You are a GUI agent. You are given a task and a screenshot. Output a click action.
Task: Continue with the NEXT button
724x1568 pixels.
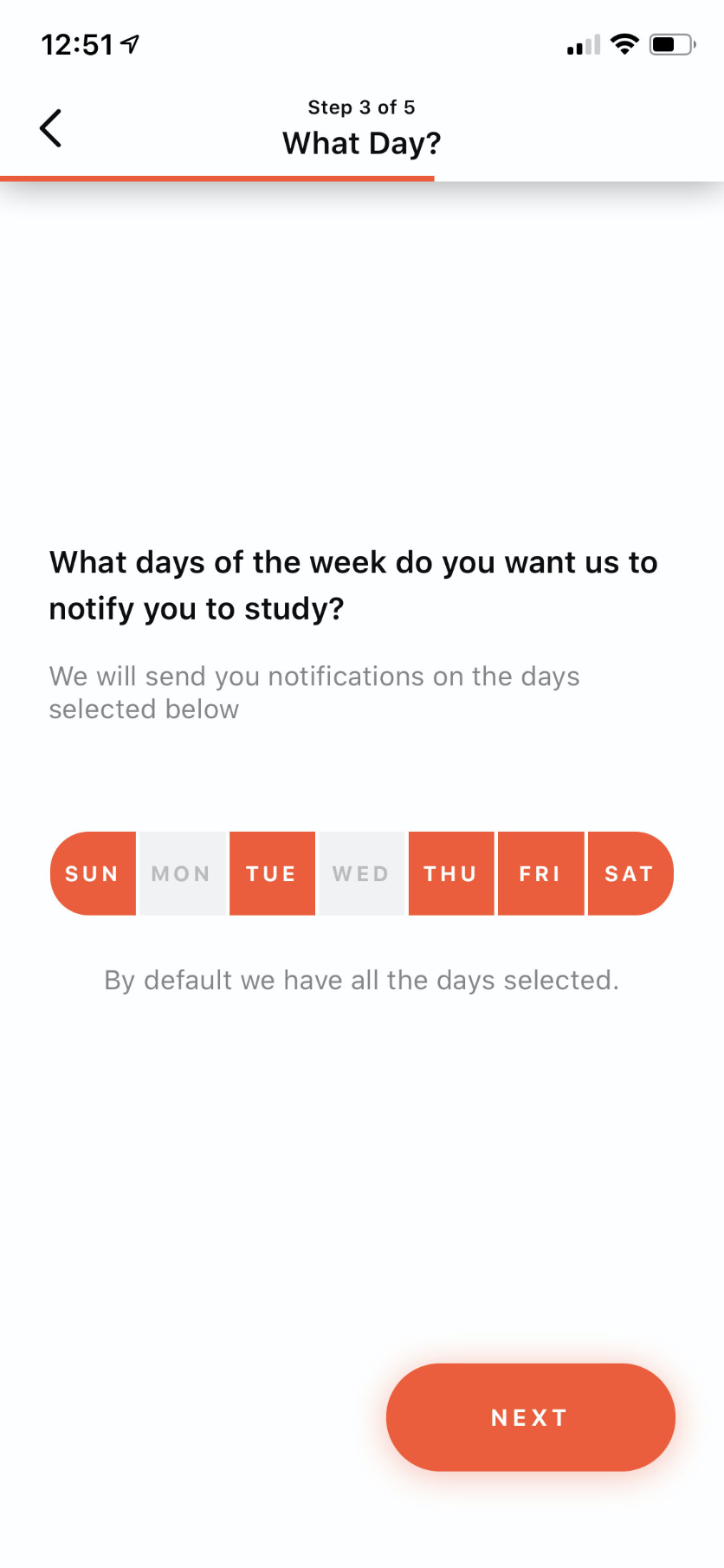coord(530,1417)
